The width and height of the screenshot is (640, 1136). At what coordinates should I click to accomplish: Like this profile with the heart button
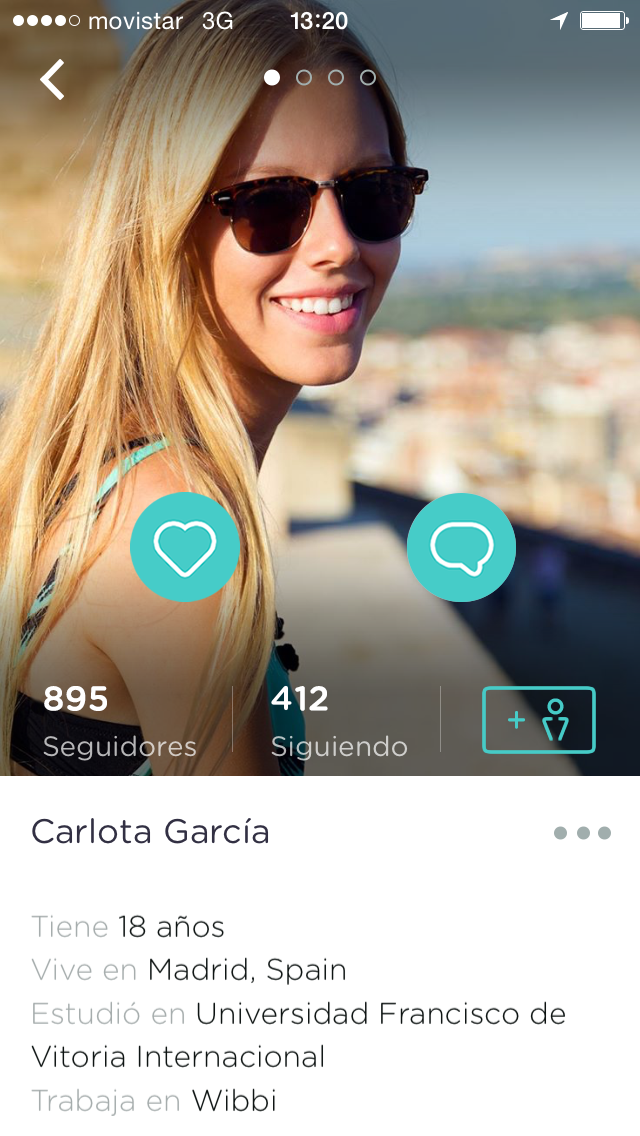point(185,547)
